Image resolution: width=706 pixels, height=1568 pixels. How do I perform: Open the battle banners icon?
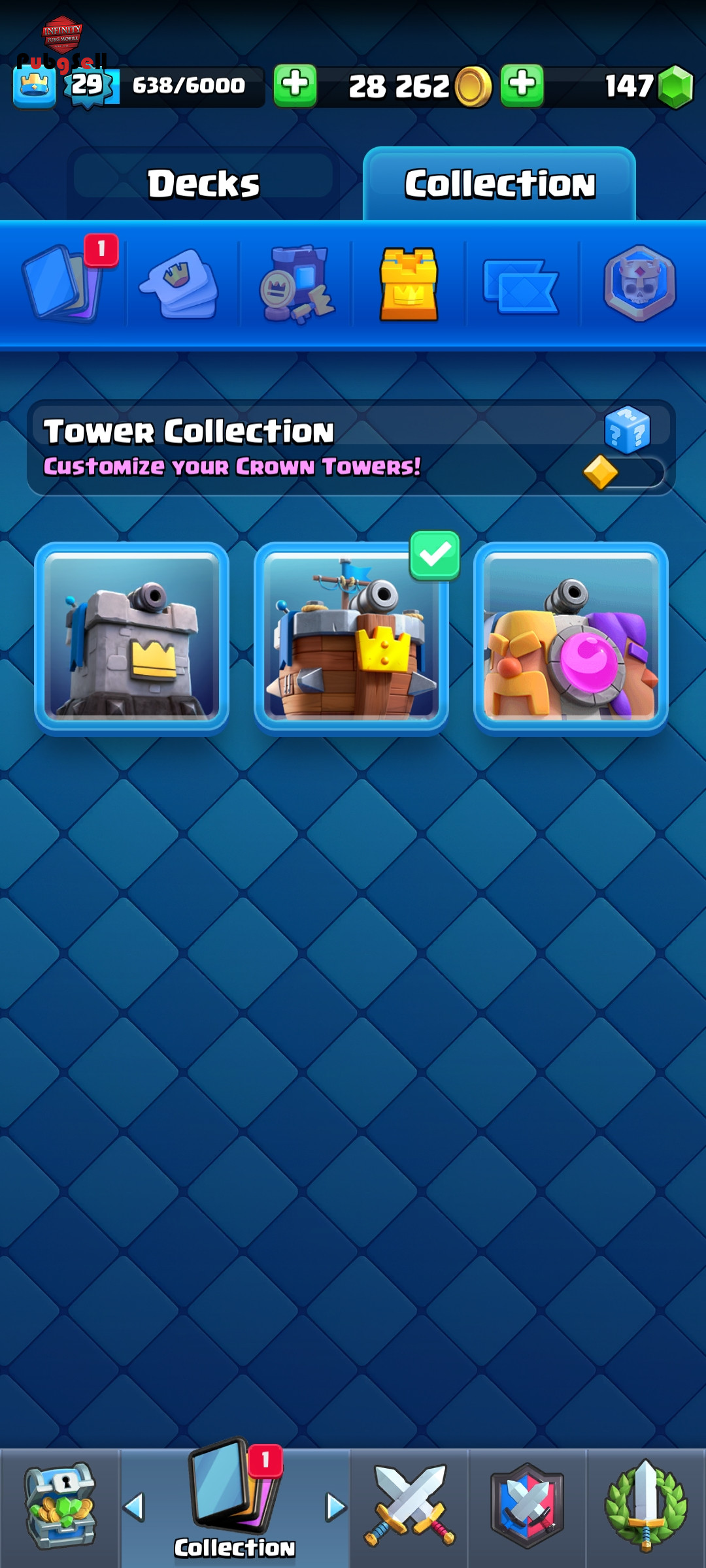pos(521,286)
